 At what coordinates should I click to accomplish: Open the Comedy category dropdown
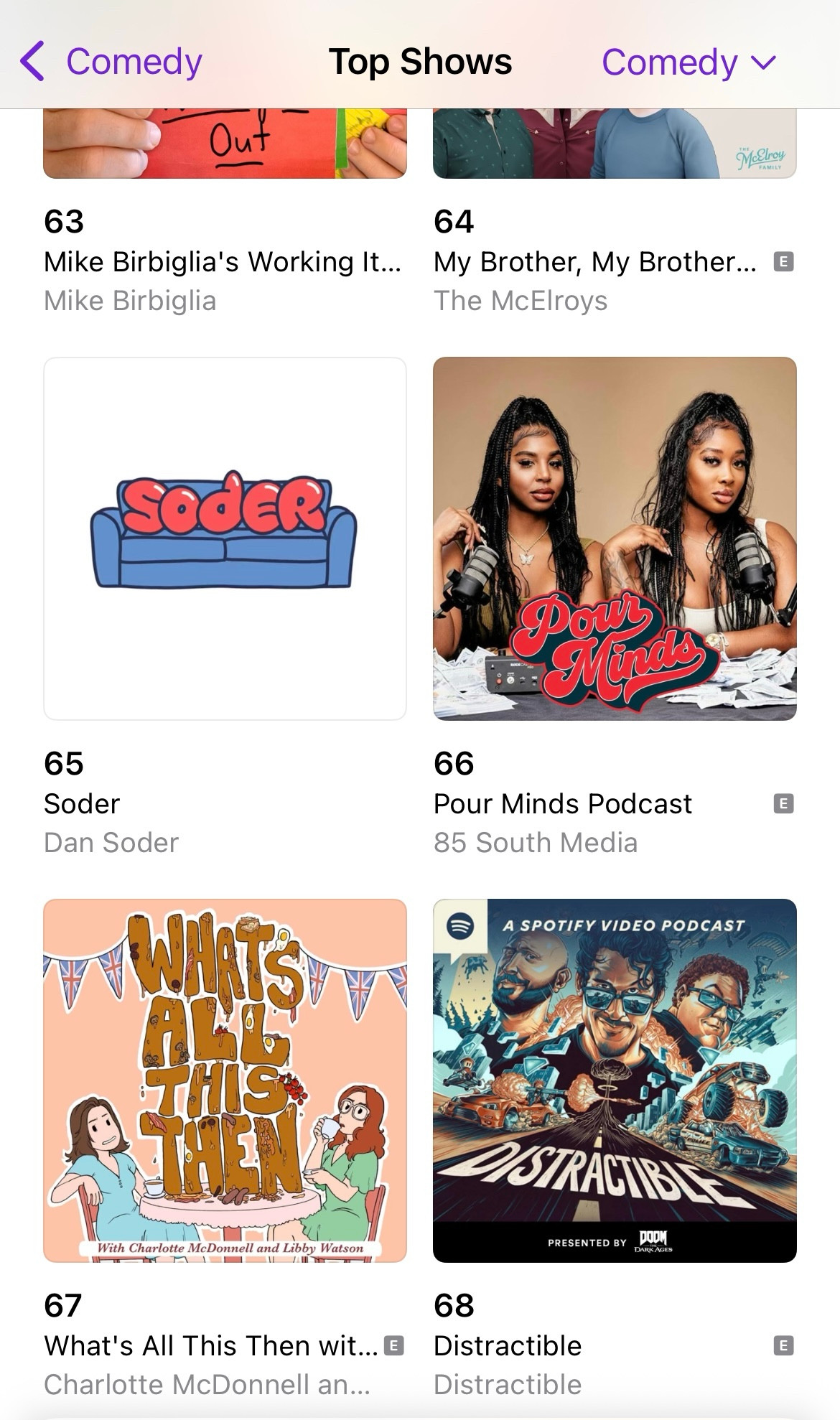(x=689, y=62)
